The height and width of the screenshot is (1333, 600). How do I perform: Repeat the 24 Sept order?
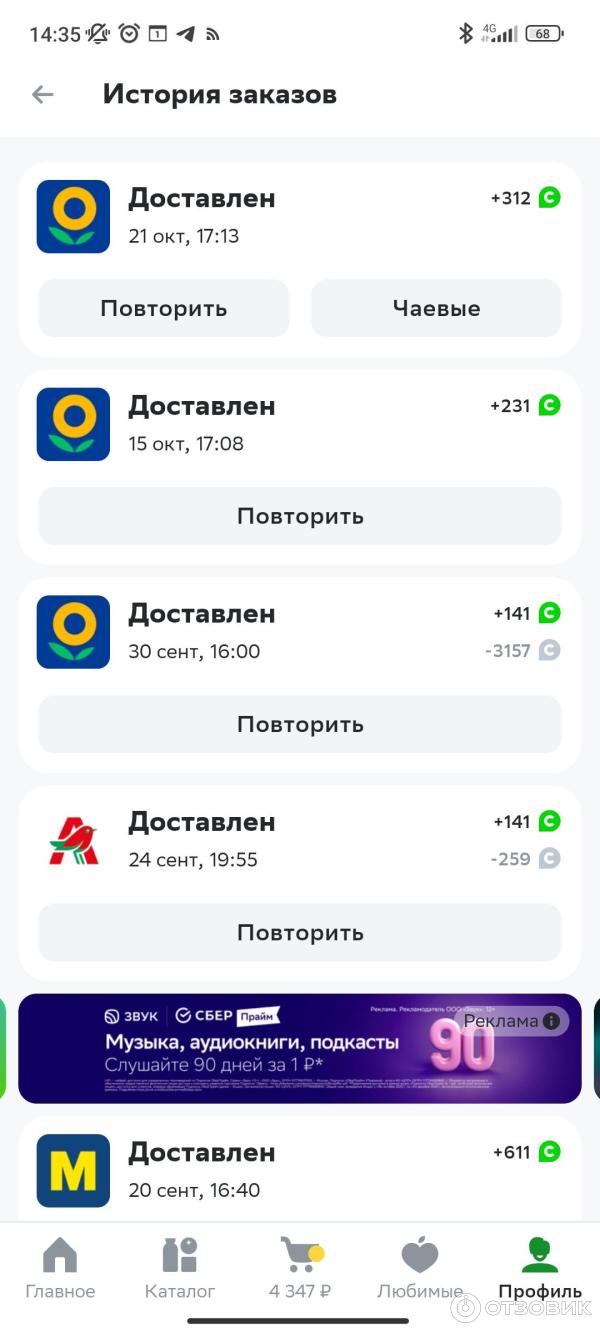pos(299,932)
